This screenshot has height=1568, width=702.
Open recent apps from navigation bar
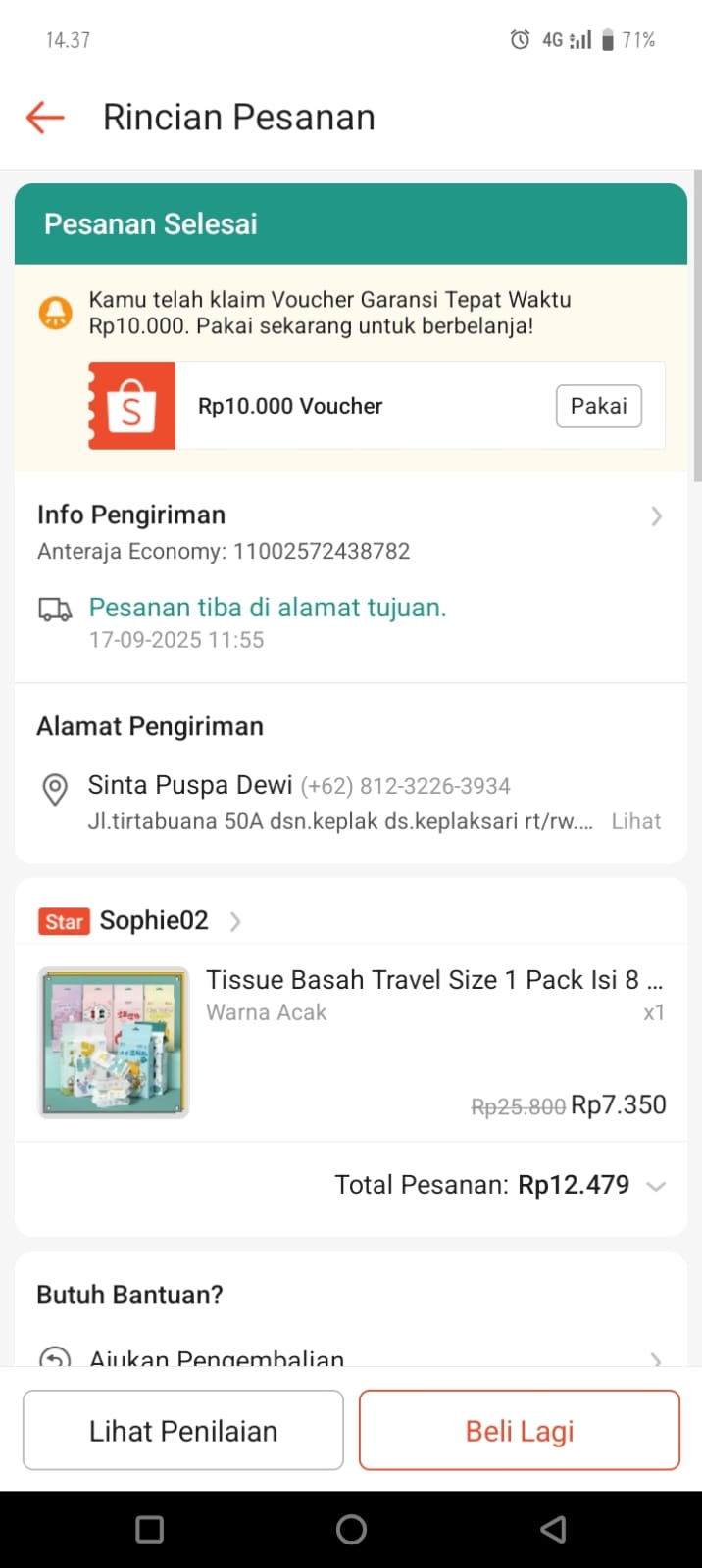[149, 1530]
